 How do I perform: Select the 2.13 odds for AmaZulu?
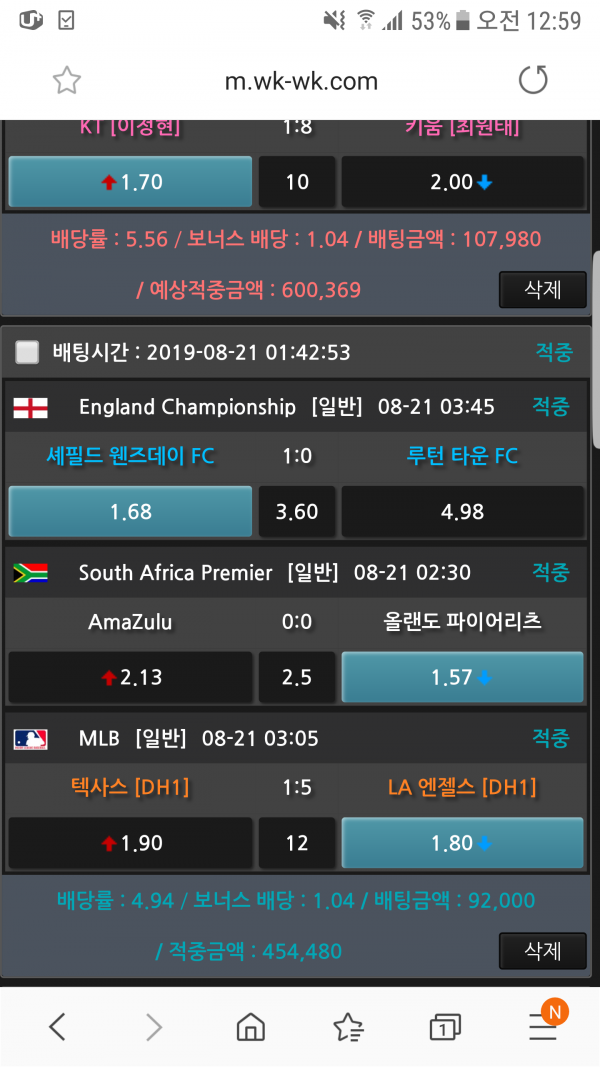pos(130,677)
